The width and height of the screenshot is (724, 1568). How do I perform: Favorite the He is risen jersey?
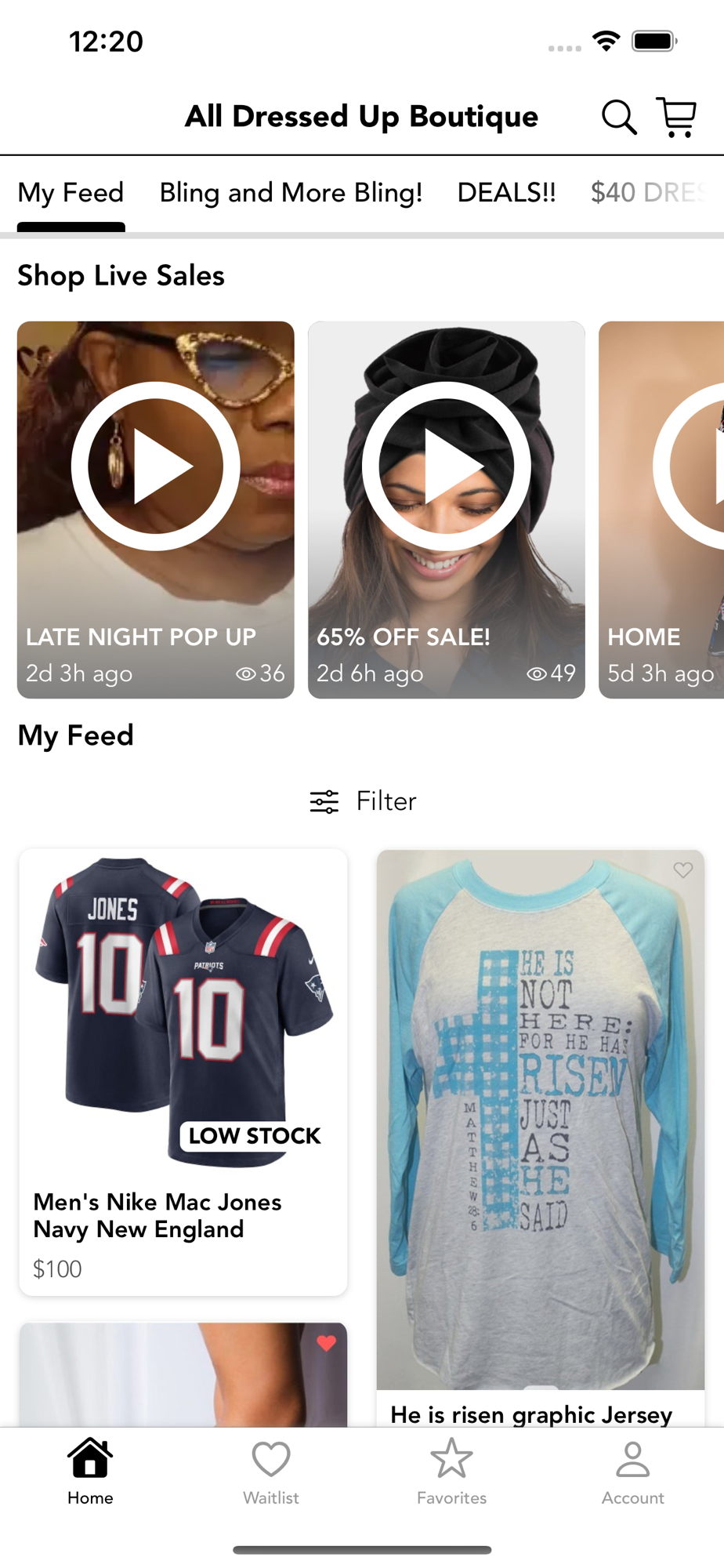[683, 869]
